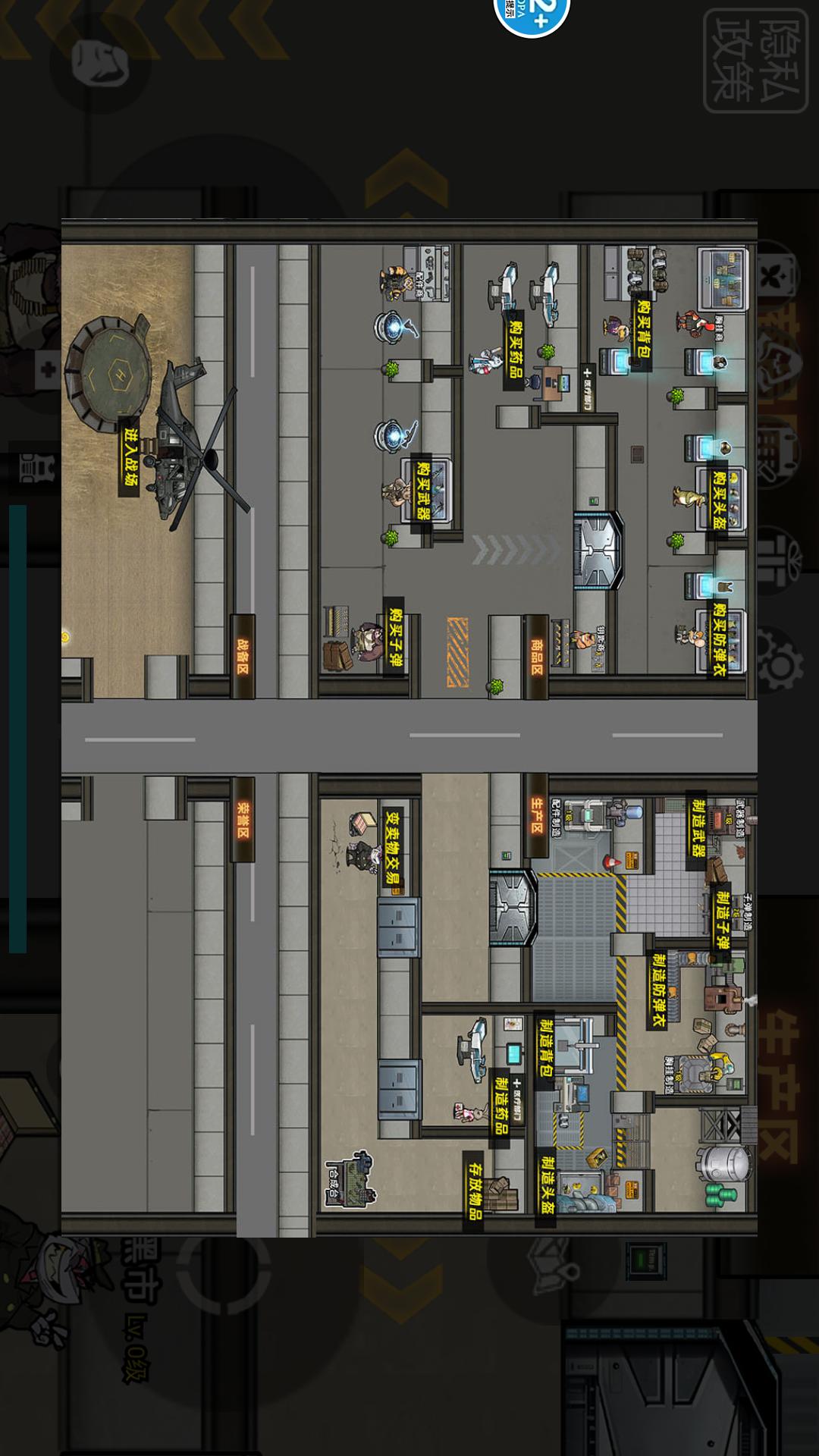Image resolution: width=819 pixels, height=1456 pixels.
Task: Go to the 购买背包 shop
Action: pyautogui.click(x=643, y=333)
